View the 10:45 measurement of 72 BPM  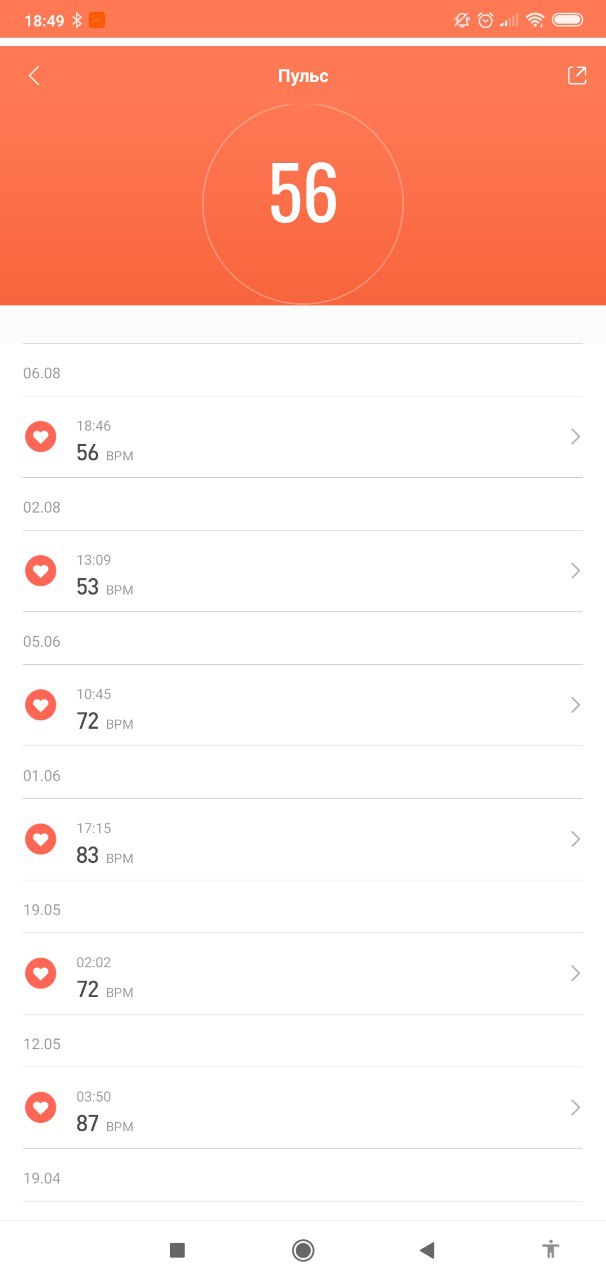pos(303,705)
